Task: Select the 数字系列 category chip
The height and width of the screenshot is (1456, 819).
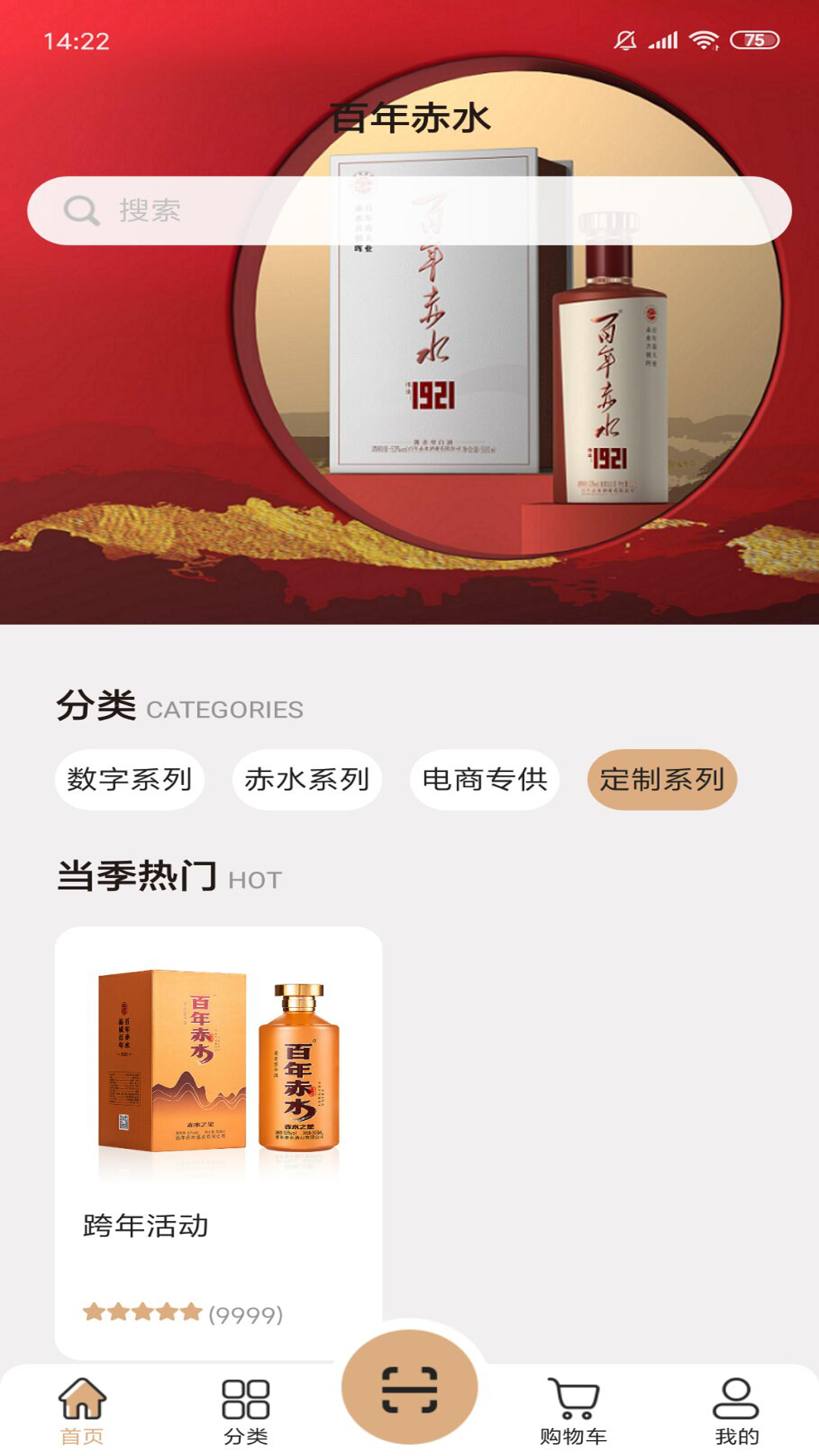Action: pos(130,780)
